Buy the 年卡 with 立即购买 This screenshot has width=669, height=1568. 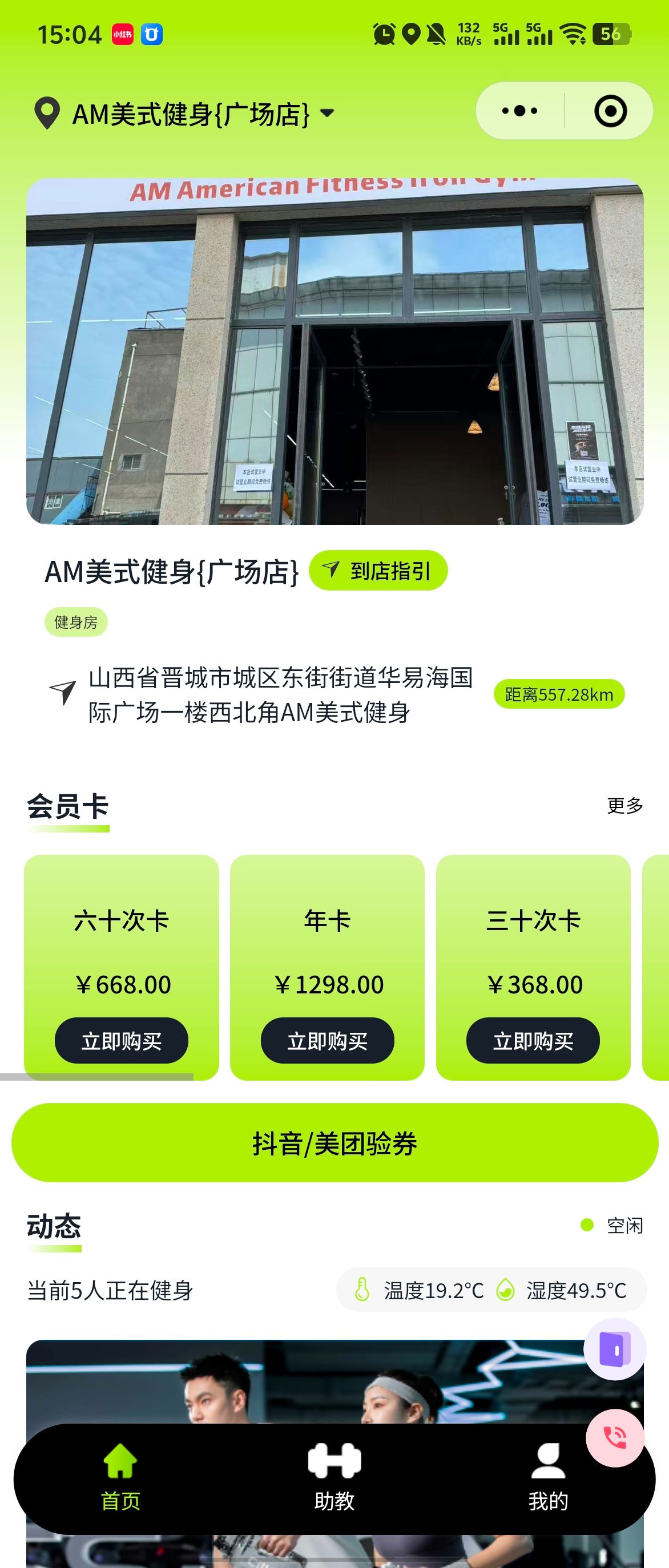pos(327,1041)
